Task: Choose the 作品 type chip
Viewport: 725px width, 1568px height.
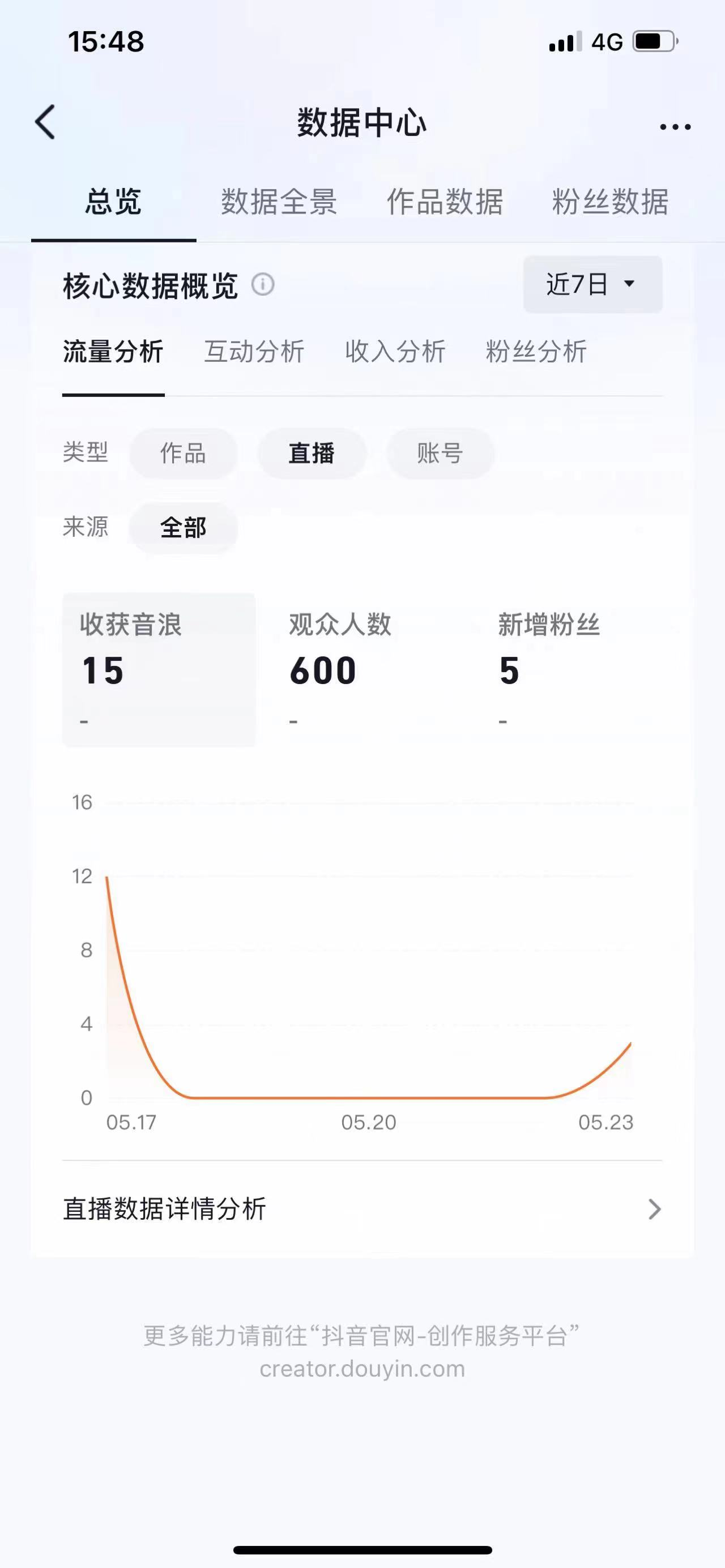Action: coord(182,454)
